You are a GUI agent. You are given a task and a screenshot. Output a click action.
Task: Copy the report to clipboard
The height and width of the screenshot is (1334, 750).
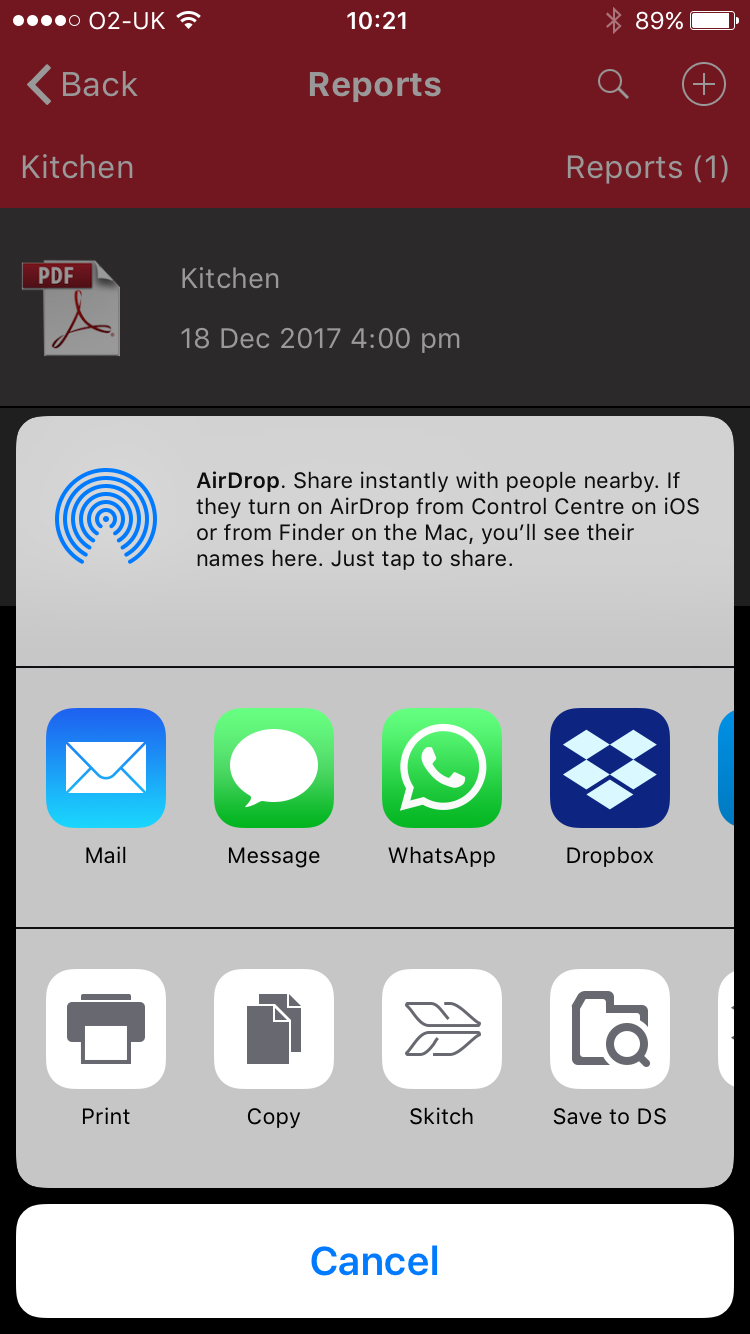274,1029
